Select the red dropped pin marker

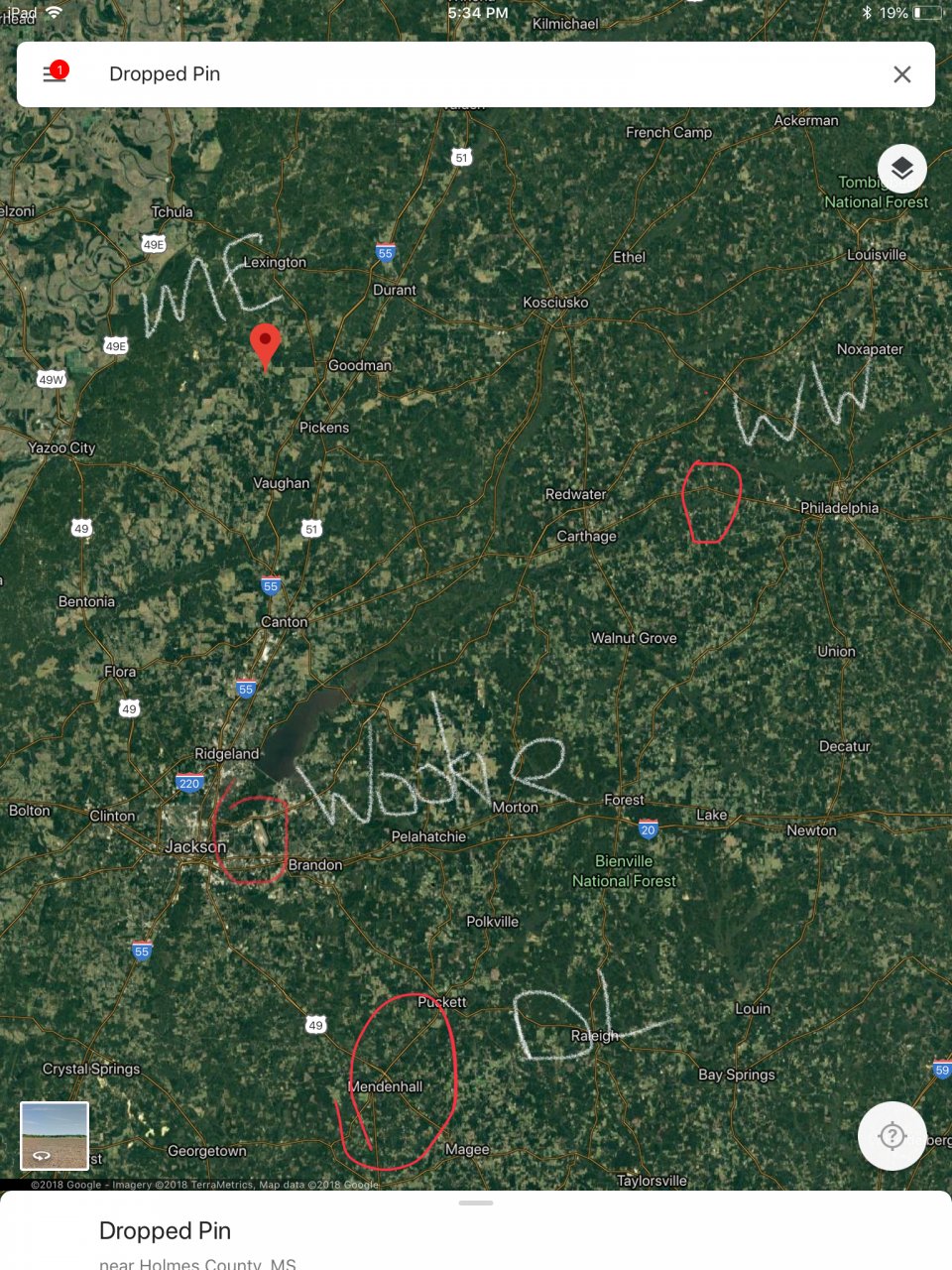tap(265, 345)
